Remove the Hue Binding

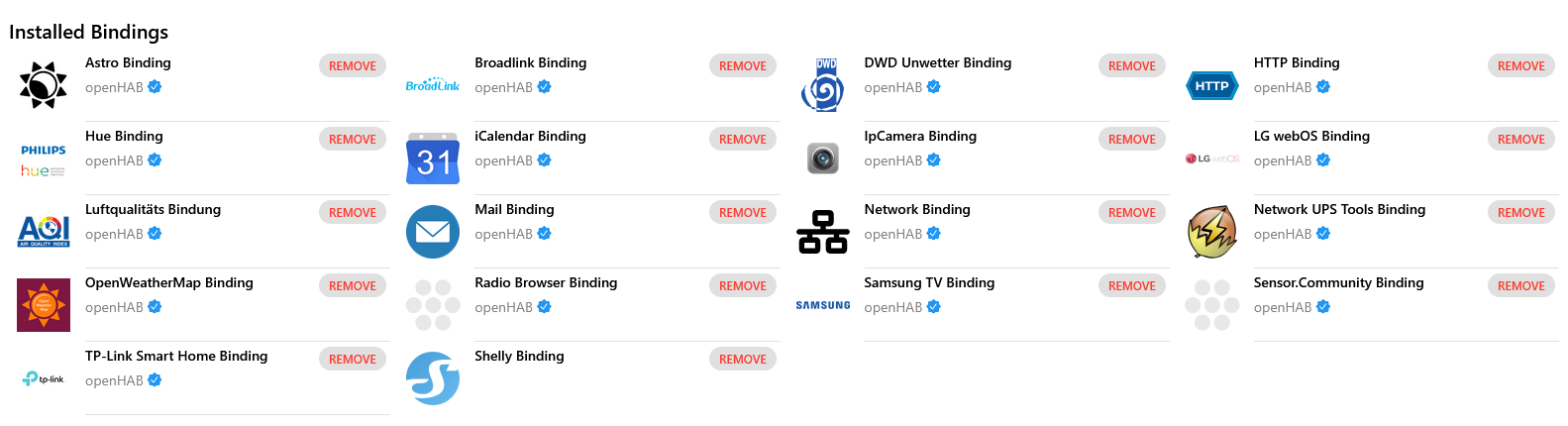[x=353, y=140]
